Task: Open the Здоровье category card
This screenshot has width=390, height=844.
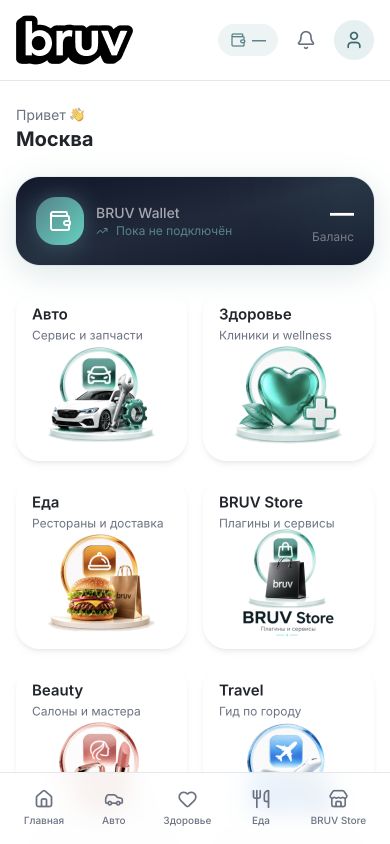Action: tap(288, 379)
